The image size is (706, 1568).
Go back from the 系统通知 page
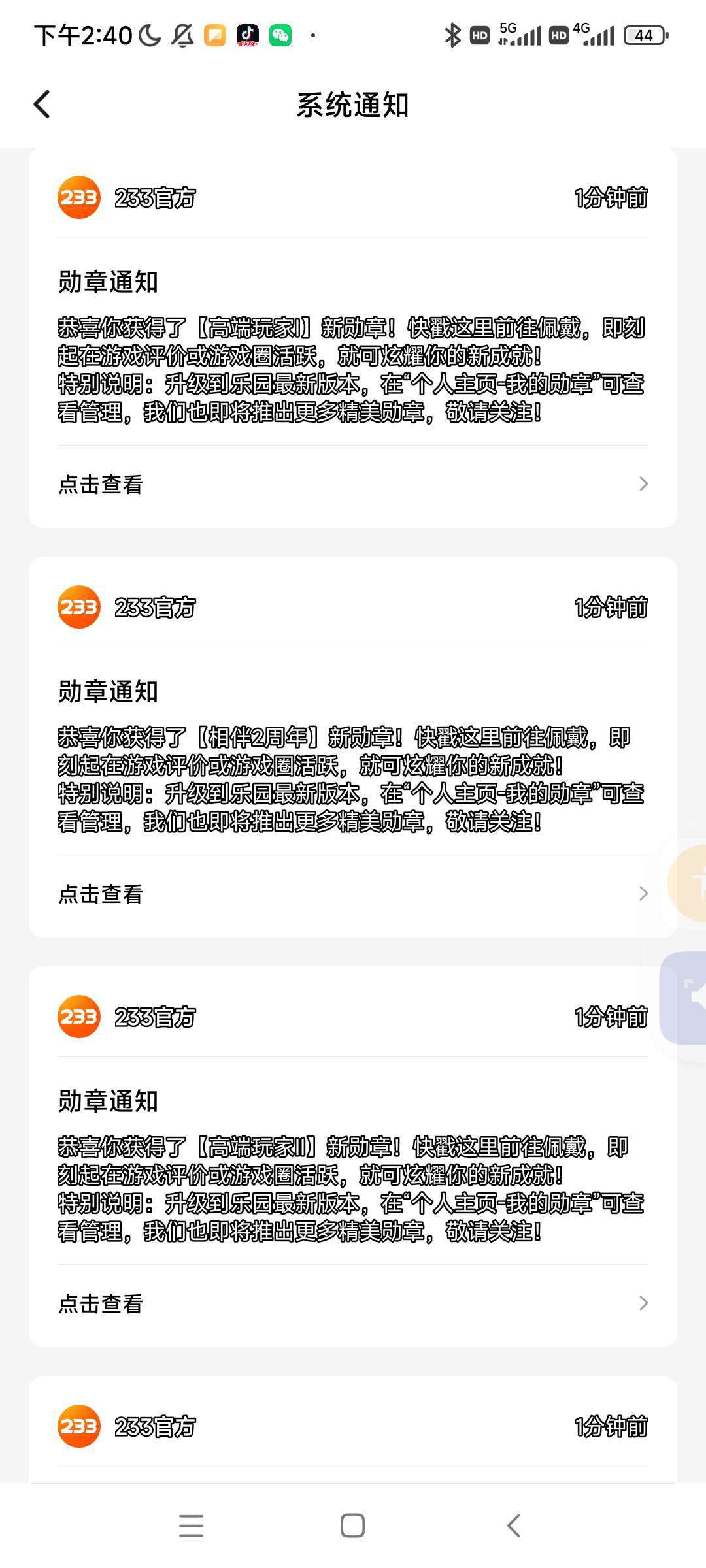(42, 105)
